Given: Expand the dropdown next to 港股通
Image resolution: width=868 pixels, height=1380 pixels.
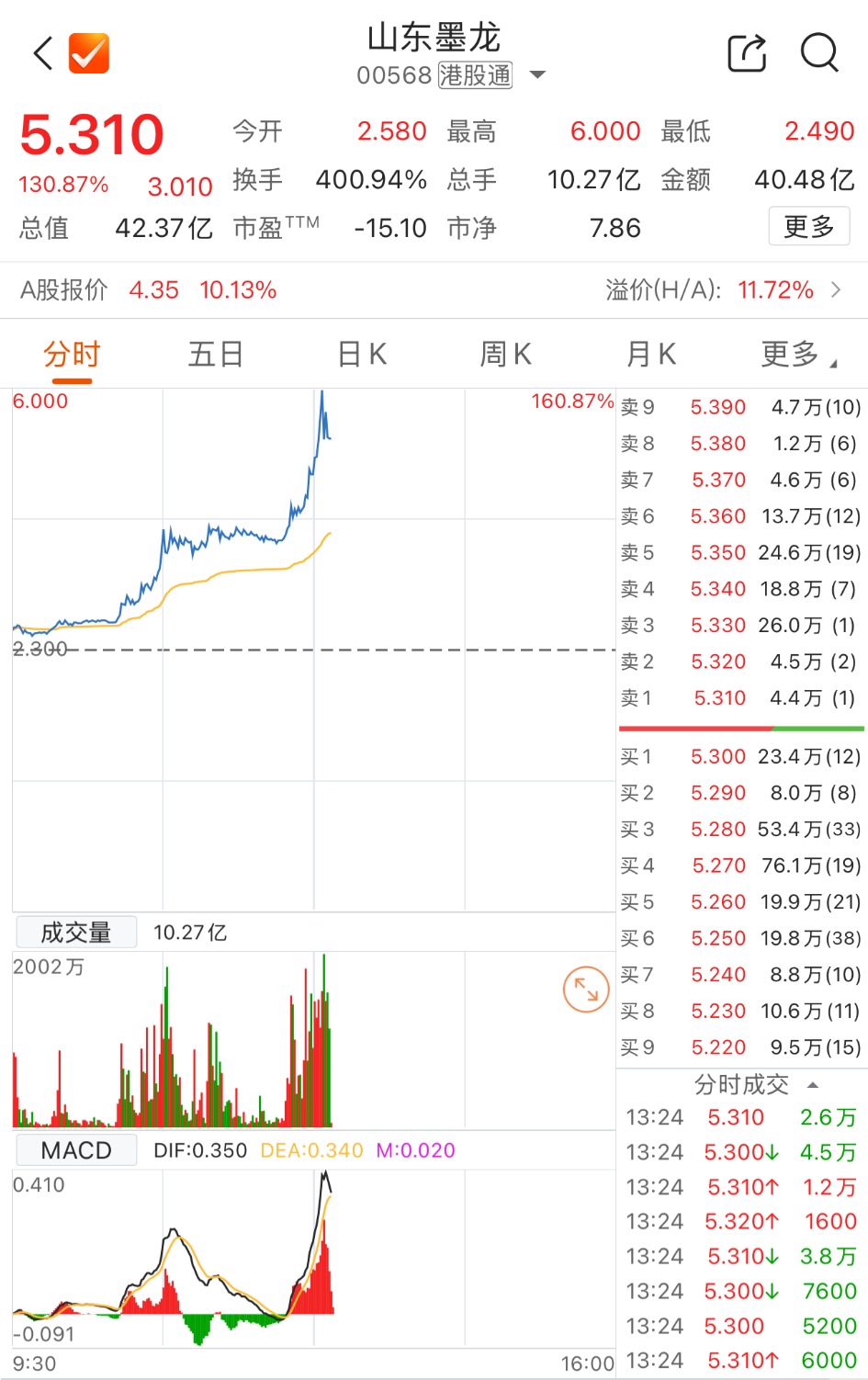Looking at the screenshot, I should pos(537,75).
